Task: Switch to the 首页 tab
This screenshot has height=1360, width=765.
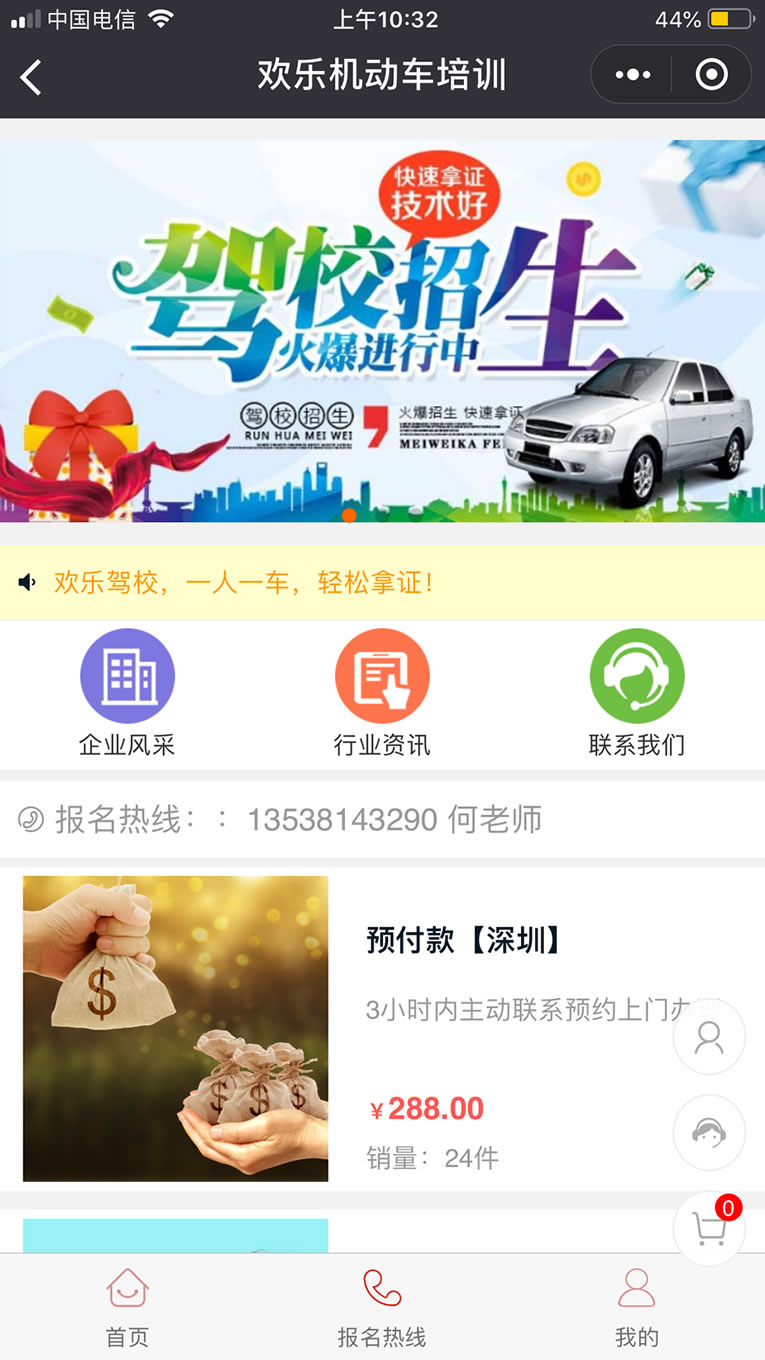Action: point(127,1308)
